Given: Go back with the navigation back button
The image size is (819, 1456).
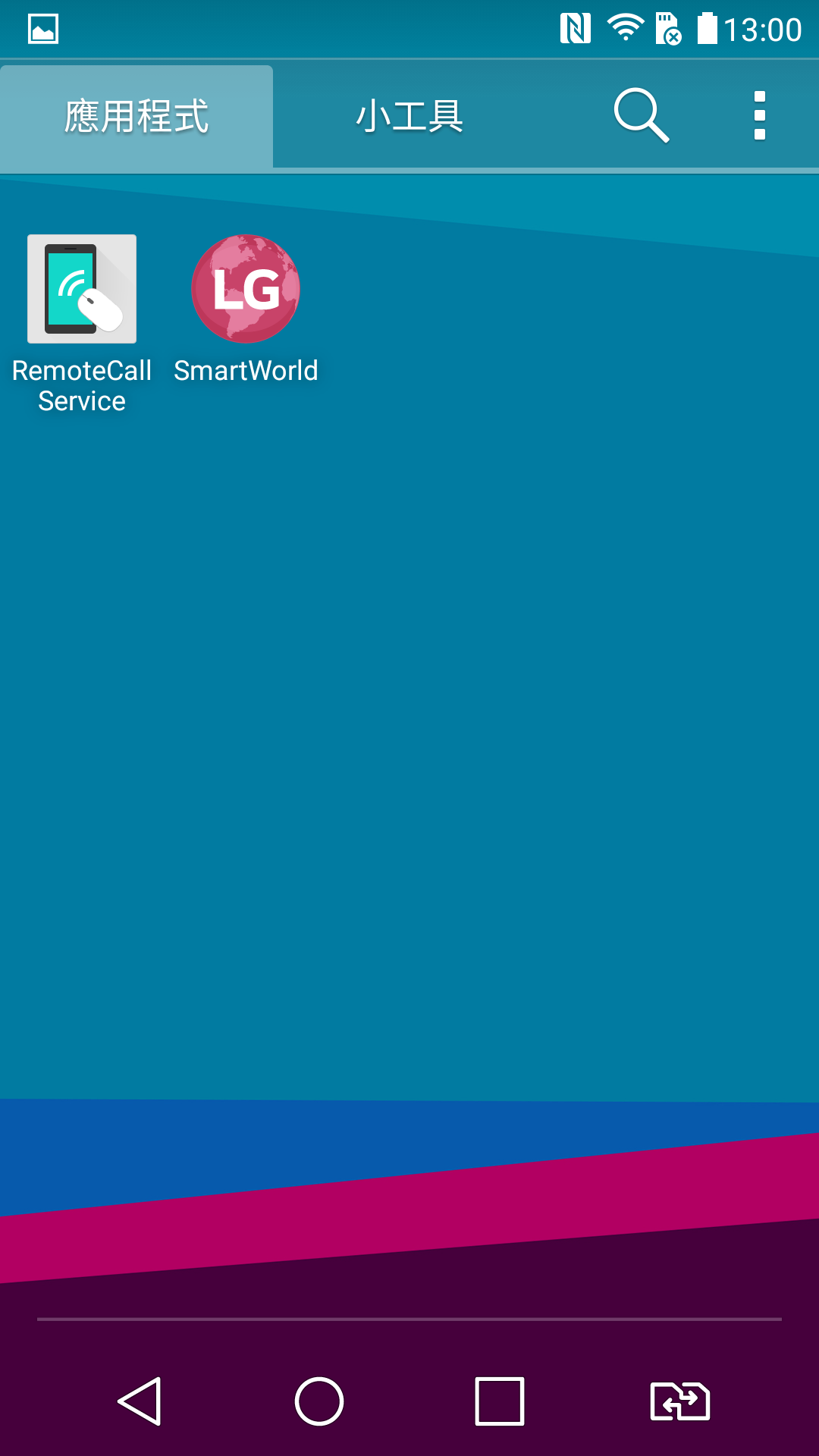Looking at the screenshot, I should coord(140,1401).
